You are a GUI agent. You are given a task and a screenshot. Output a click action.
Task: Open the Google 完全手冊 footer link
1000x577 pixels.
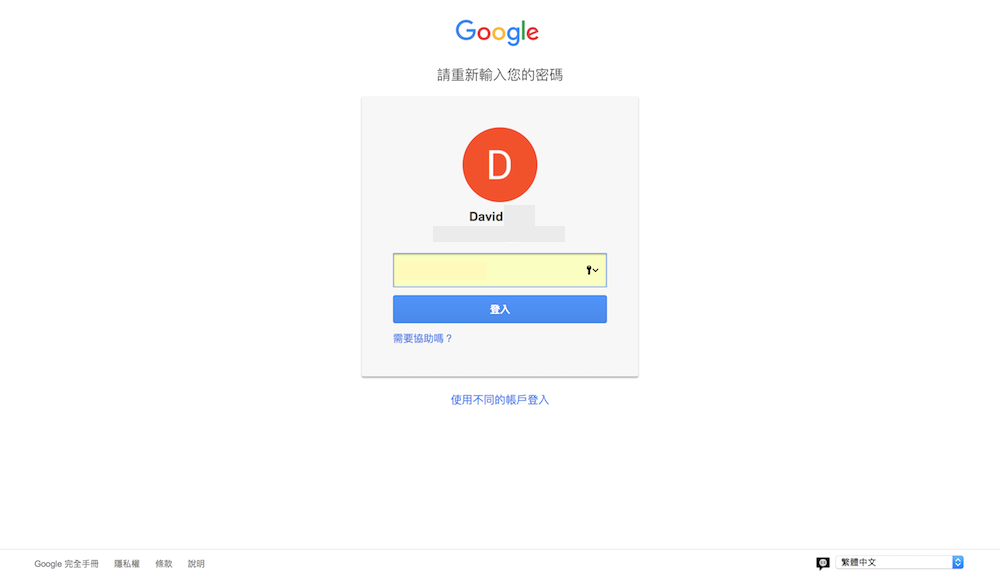point(66,564)
